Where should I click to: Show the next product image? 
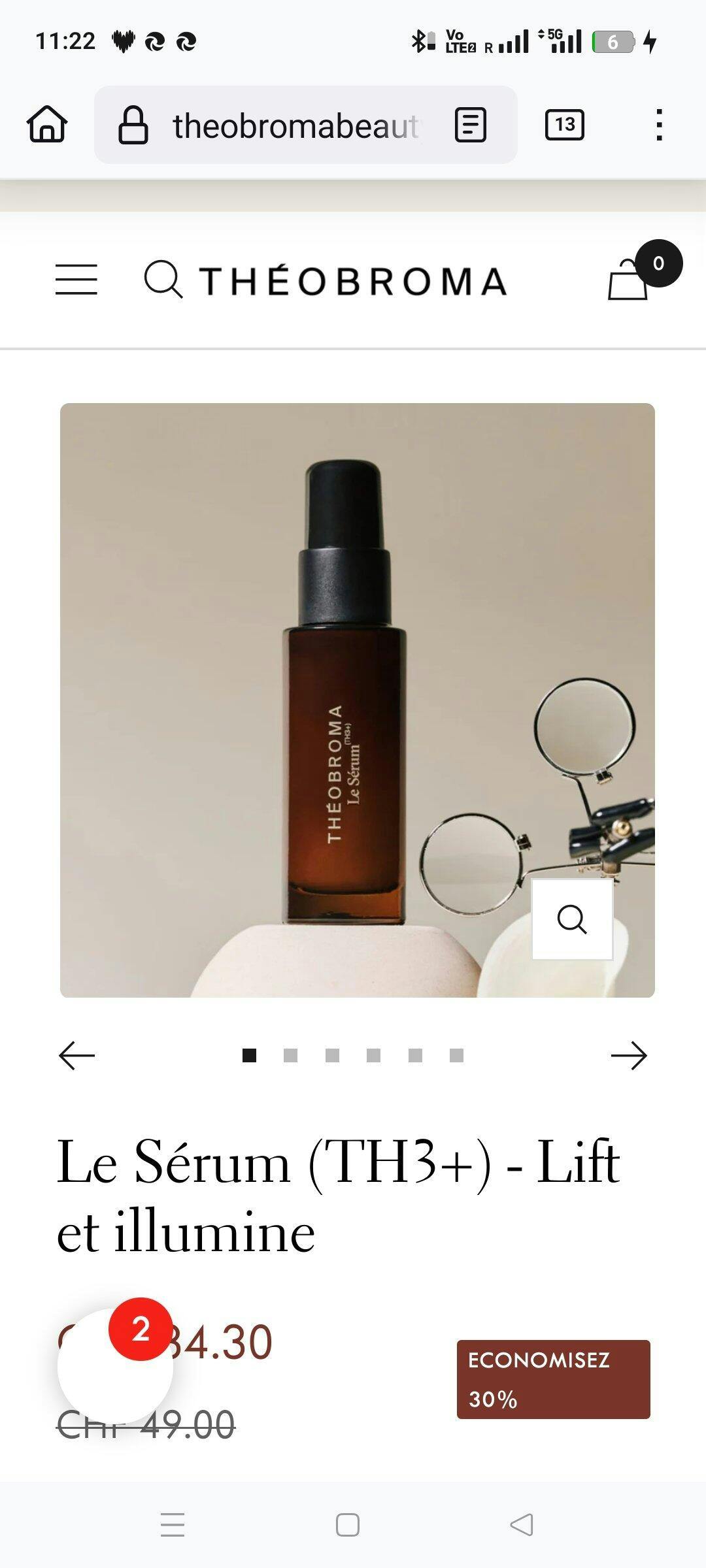pos(629,1056)
